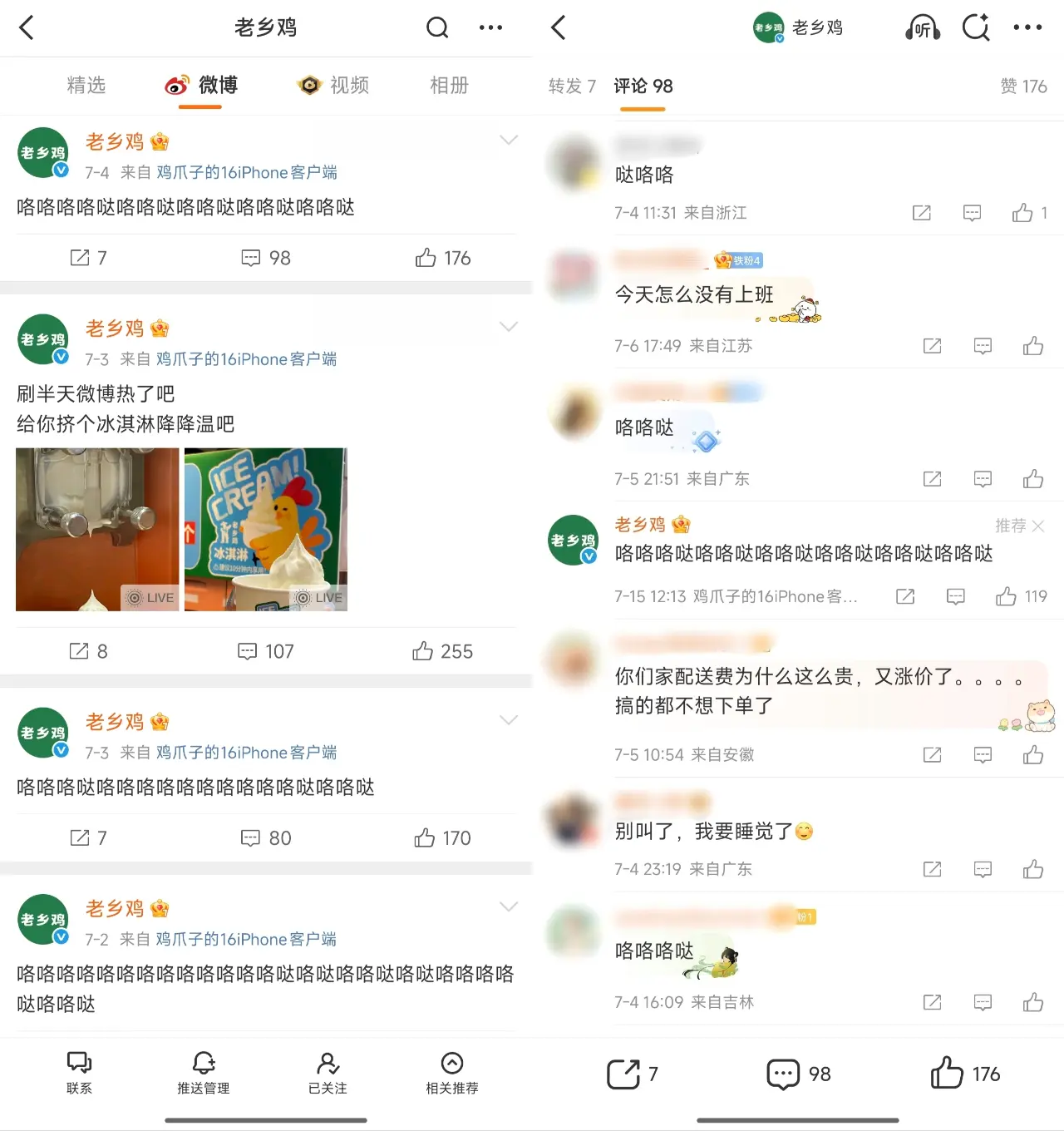1064x1131 pixels.
Task: Switch to the 转发 7 tab
Action: 572,86
